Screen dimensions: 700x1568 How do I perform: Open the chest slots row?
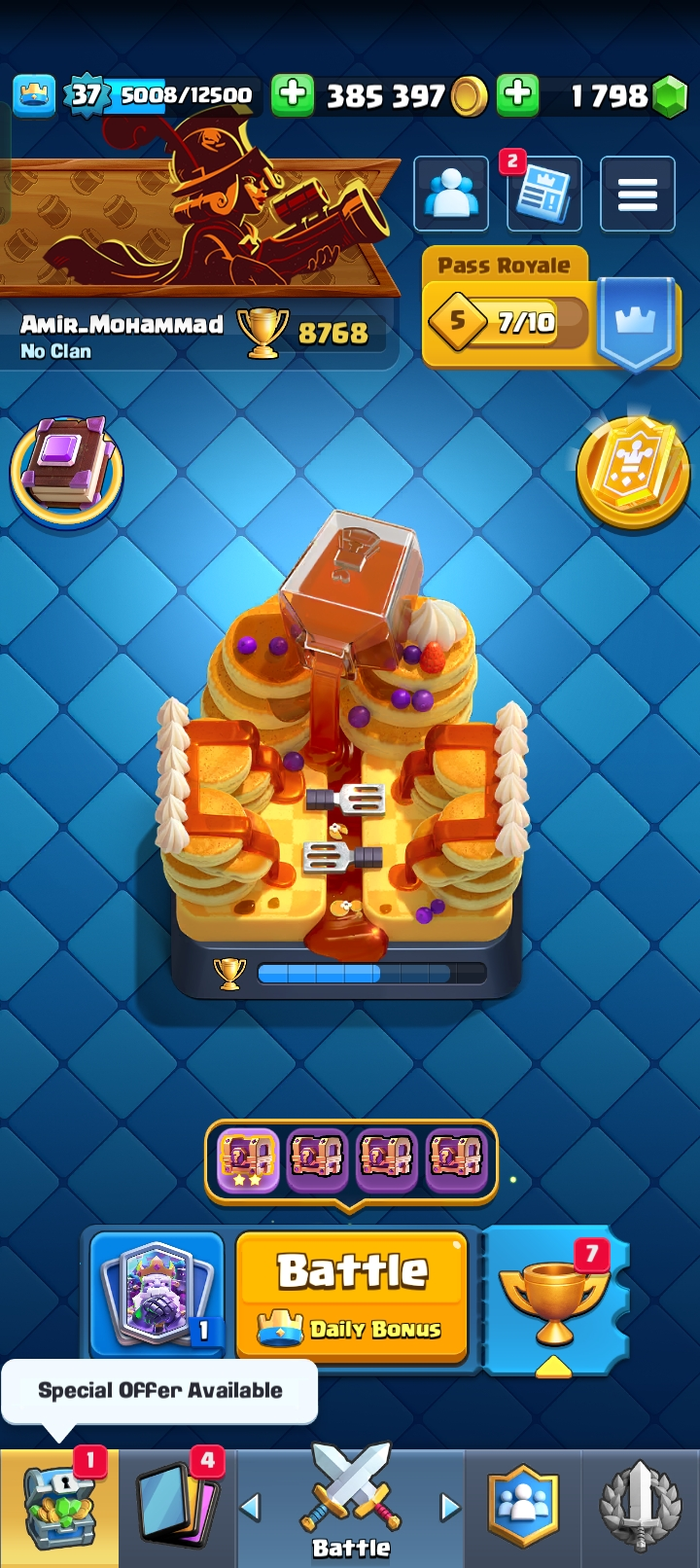click(x=350, y=1158)
